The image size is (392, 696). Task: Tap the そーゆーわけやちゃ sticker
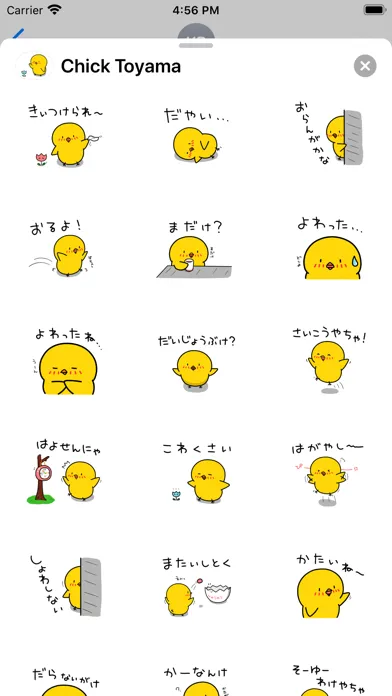point(329,680)
